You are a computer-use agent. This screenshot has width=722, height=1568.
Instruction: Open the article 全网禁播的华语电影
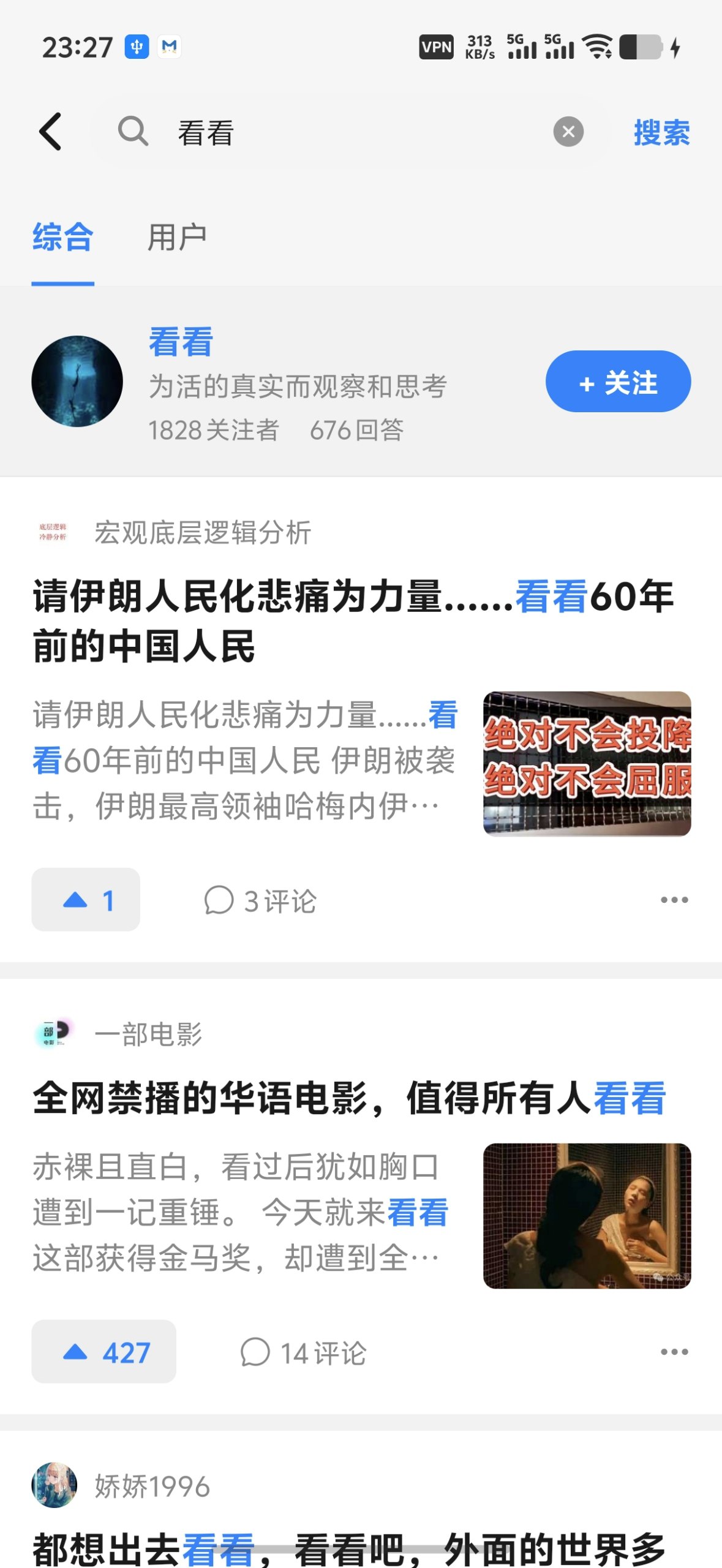(349, 1098)
